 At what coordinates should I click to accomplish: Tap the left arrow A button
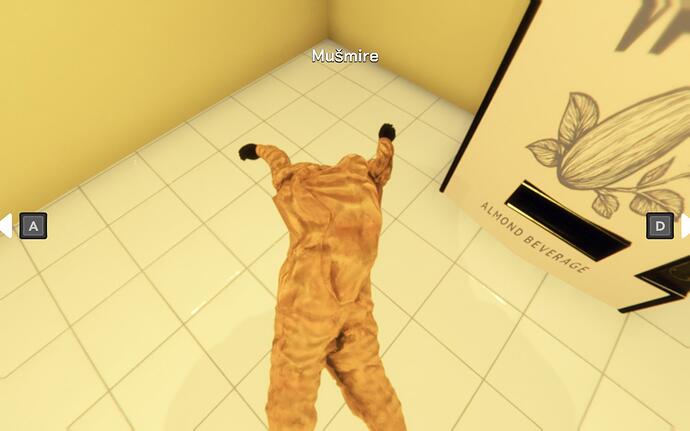coord(32,226)
